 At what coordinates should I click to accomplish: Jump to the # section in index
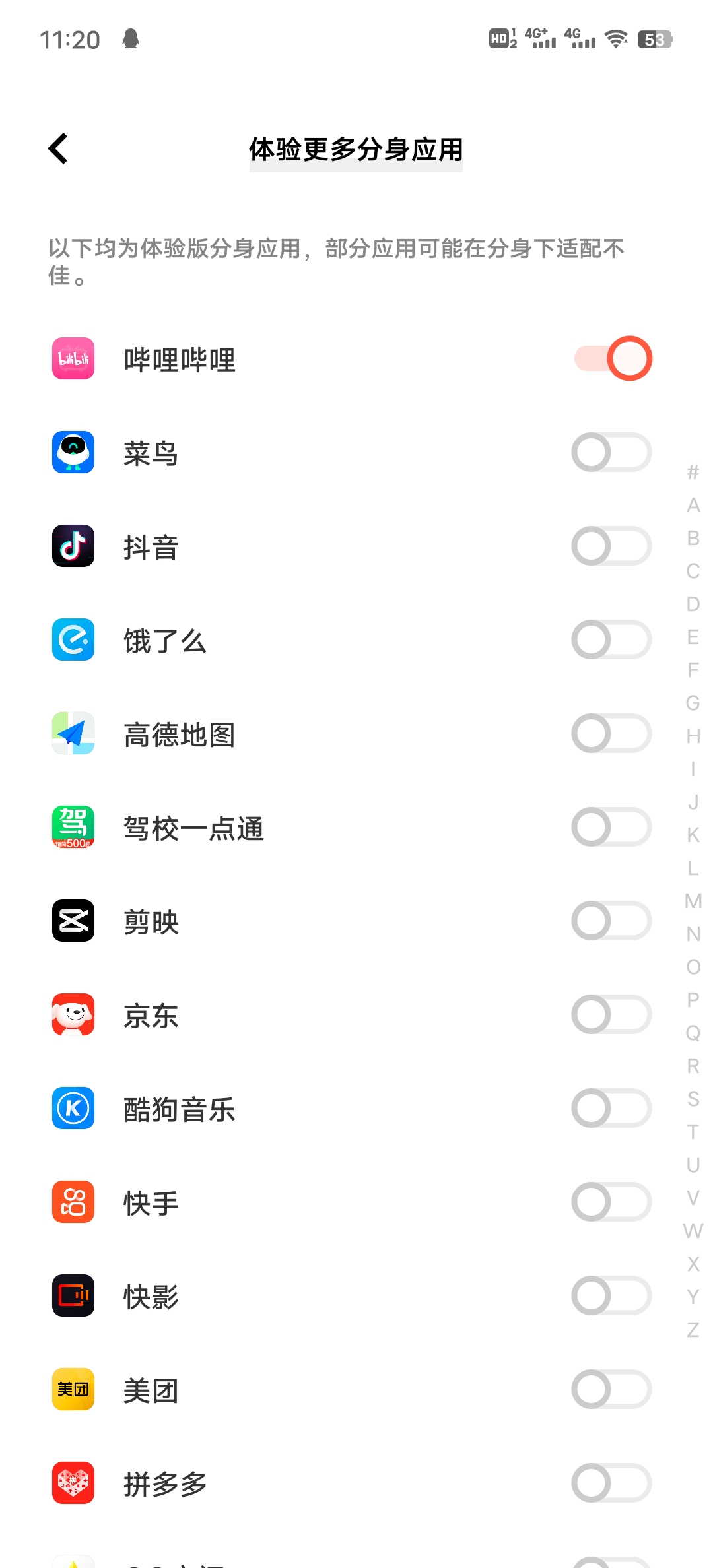click(693, 472)
